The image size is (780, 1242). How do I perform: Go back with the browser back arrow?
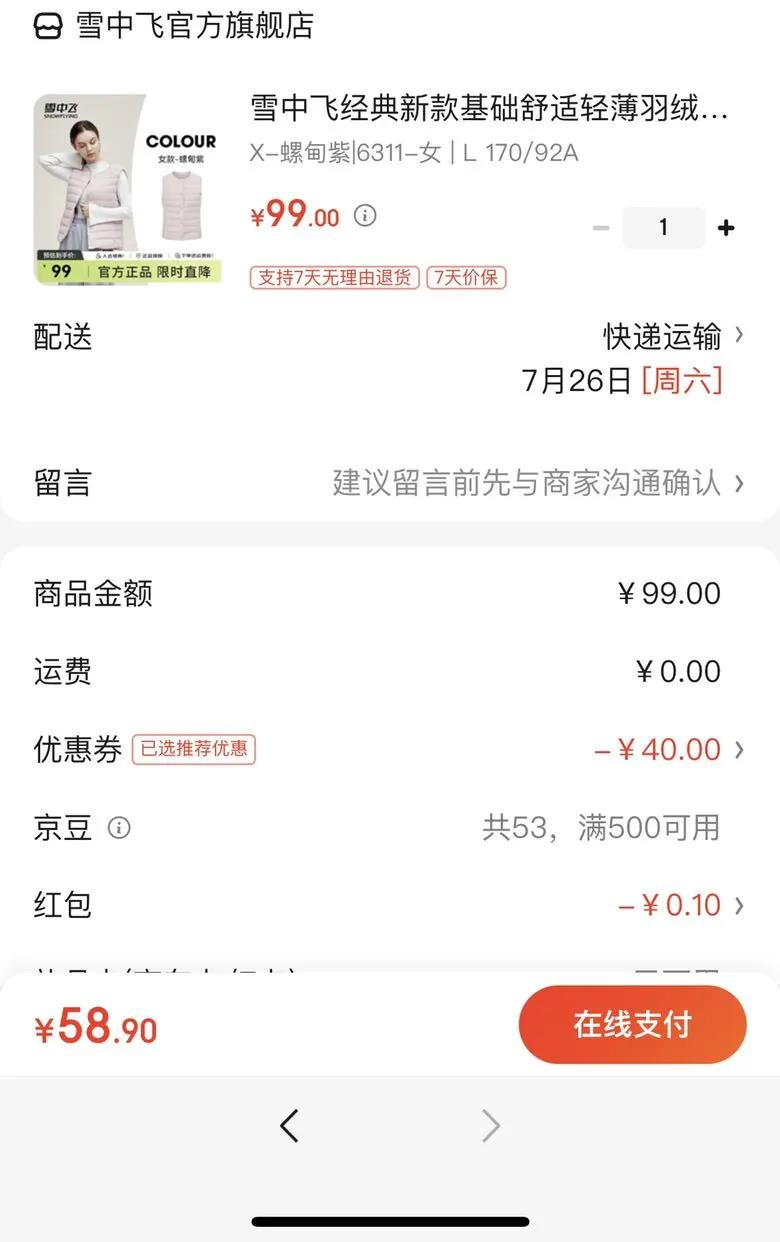pyautogui.click(x=289, y=1126)
